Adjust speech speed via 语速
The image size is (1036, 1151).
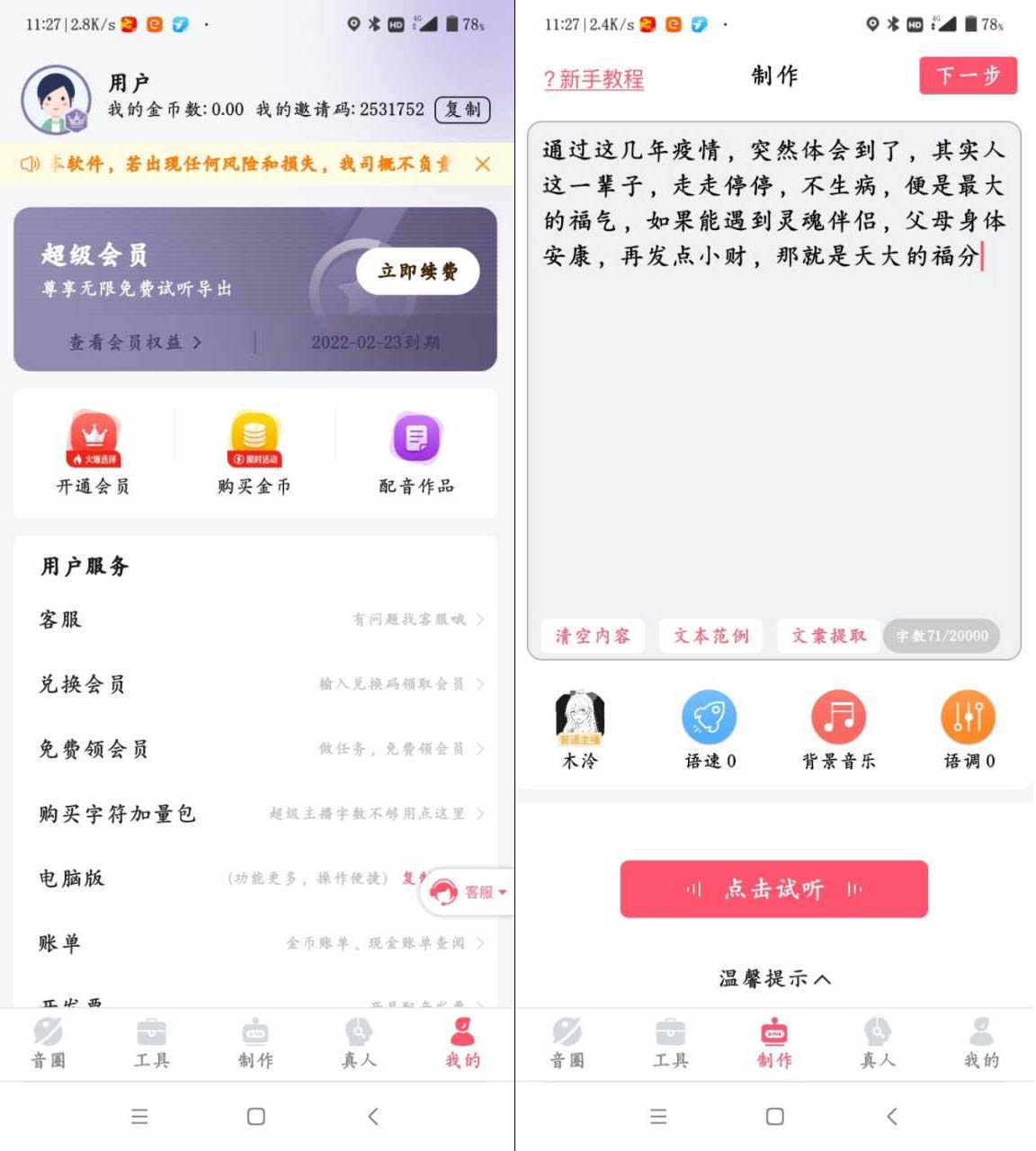(x=710, y=728)
